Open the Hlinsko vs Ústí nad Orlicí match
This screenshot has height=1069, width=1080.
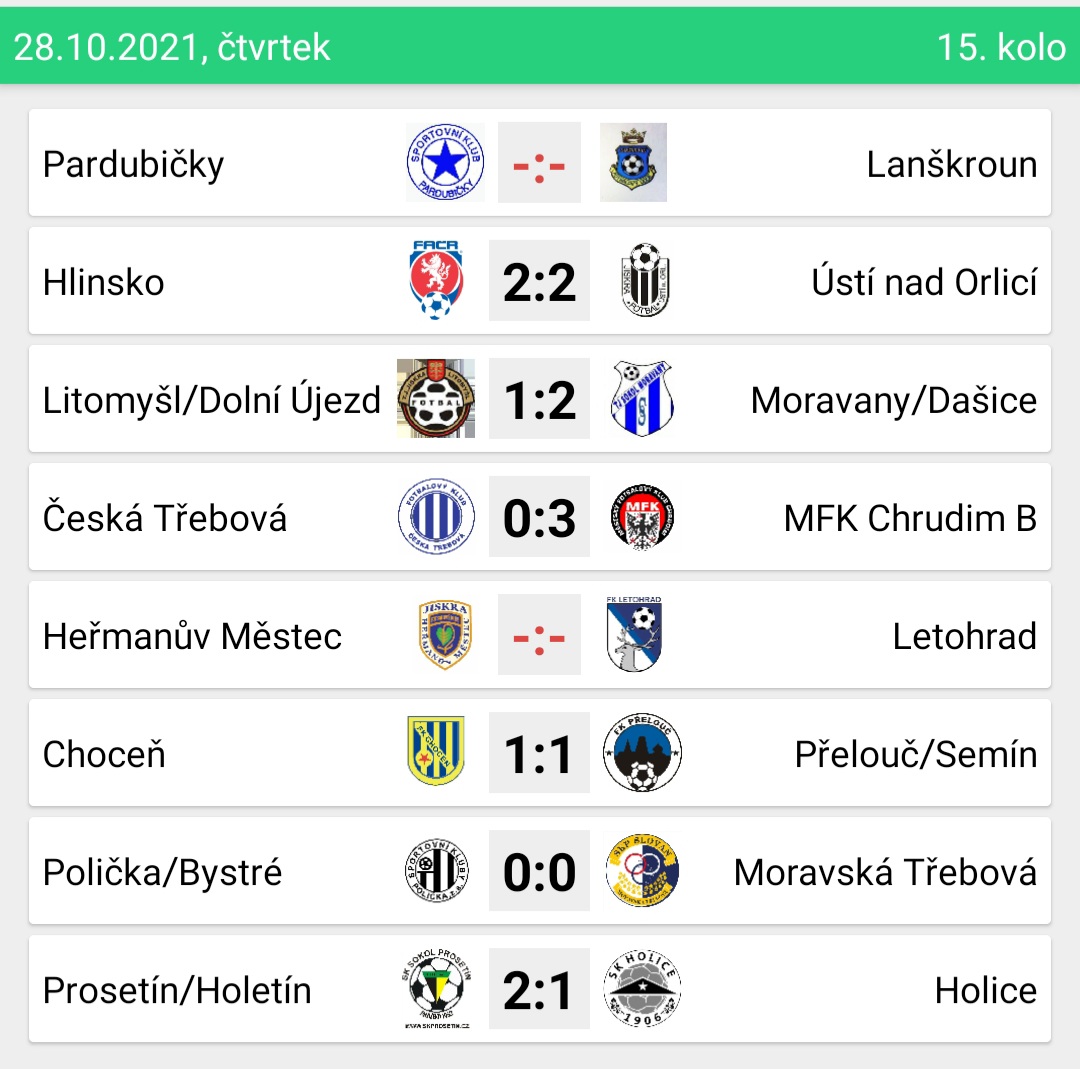point(539,281)
